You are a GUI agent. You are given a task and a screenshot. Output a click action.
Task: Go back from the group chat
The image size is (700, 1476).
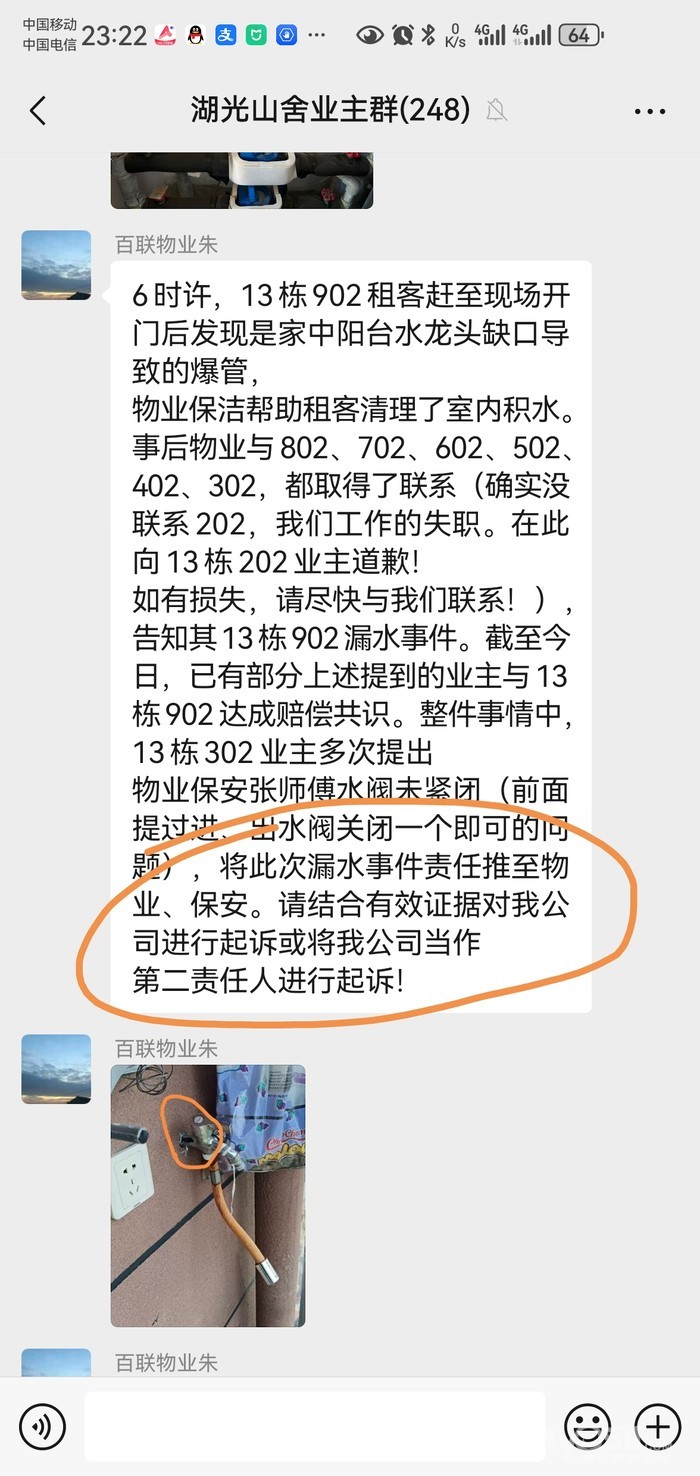(38, 110)
